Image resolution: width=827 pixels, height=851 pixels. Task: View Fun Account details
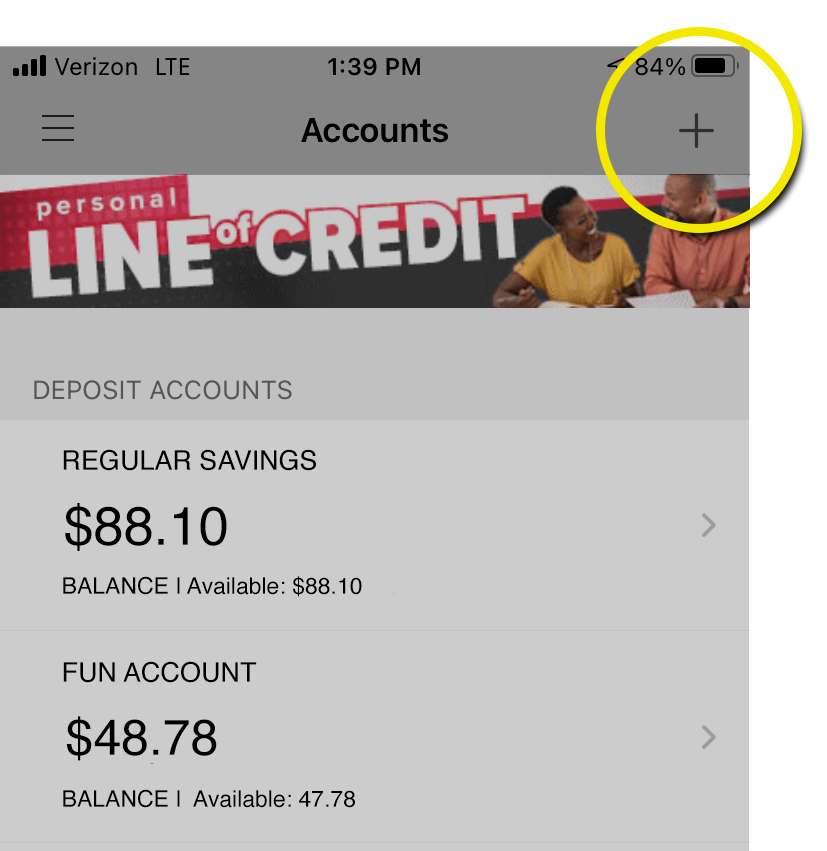pos(374,737)
